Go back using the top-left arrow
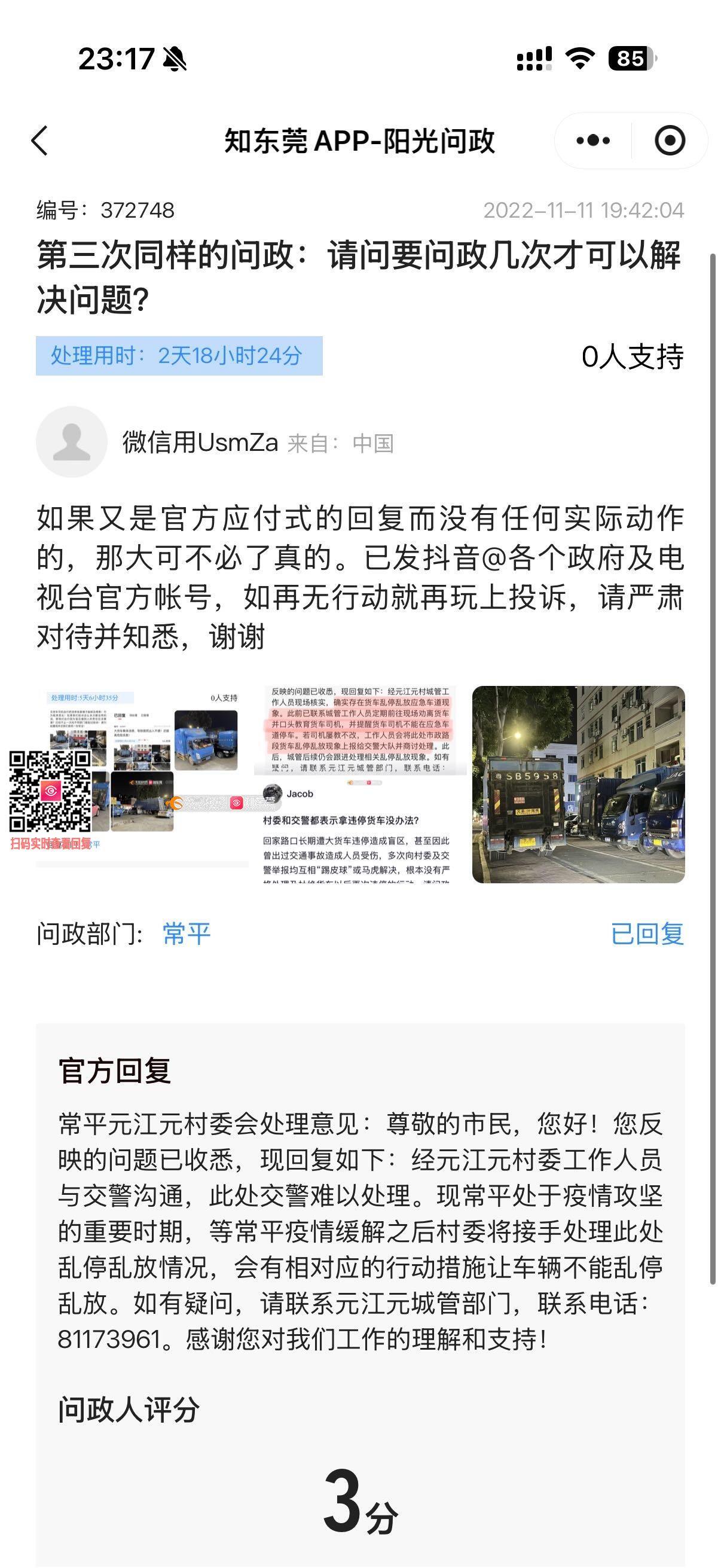The width and height of the screenshot is (721, 1568). [40, 141]
